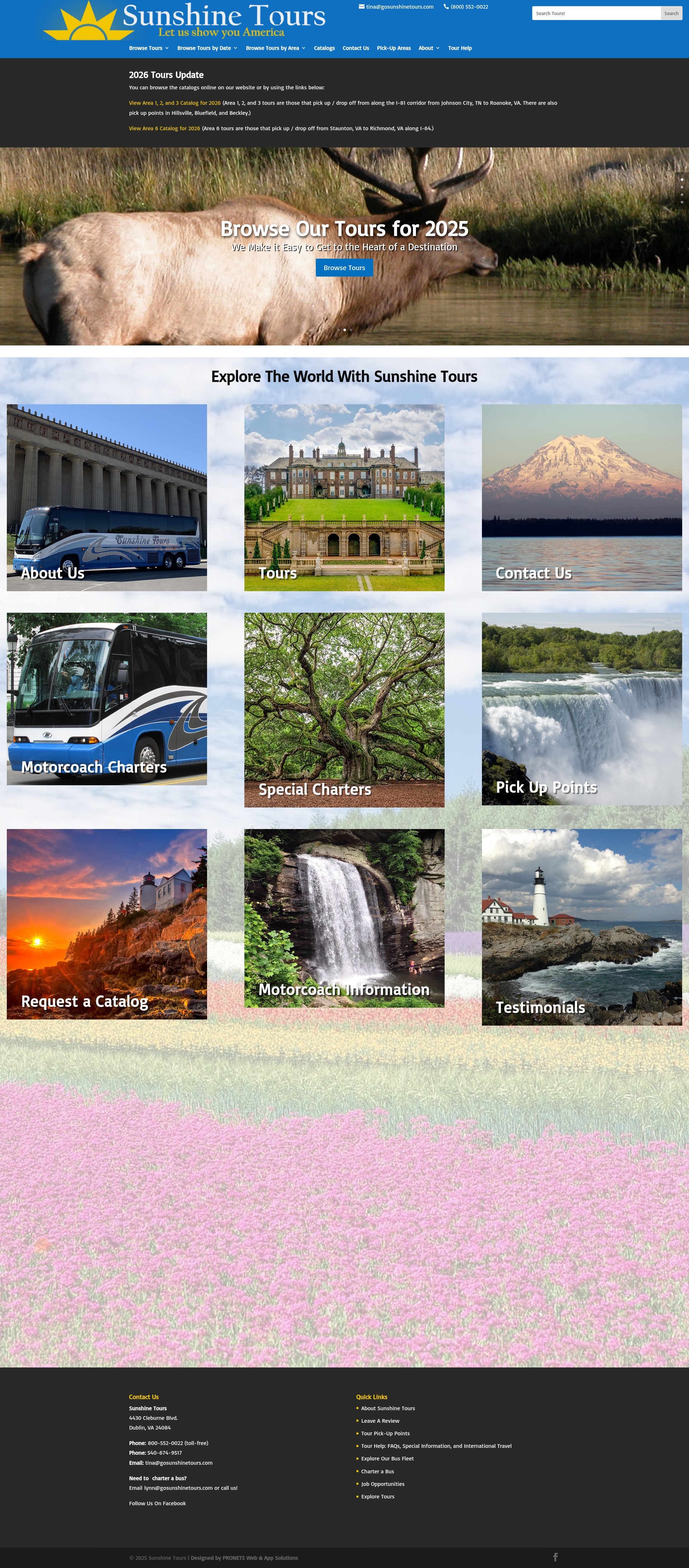This screenshot has width=689, height=1568.
Task: Open the Testimonials lighthouse tile
Action: (582, 927)
